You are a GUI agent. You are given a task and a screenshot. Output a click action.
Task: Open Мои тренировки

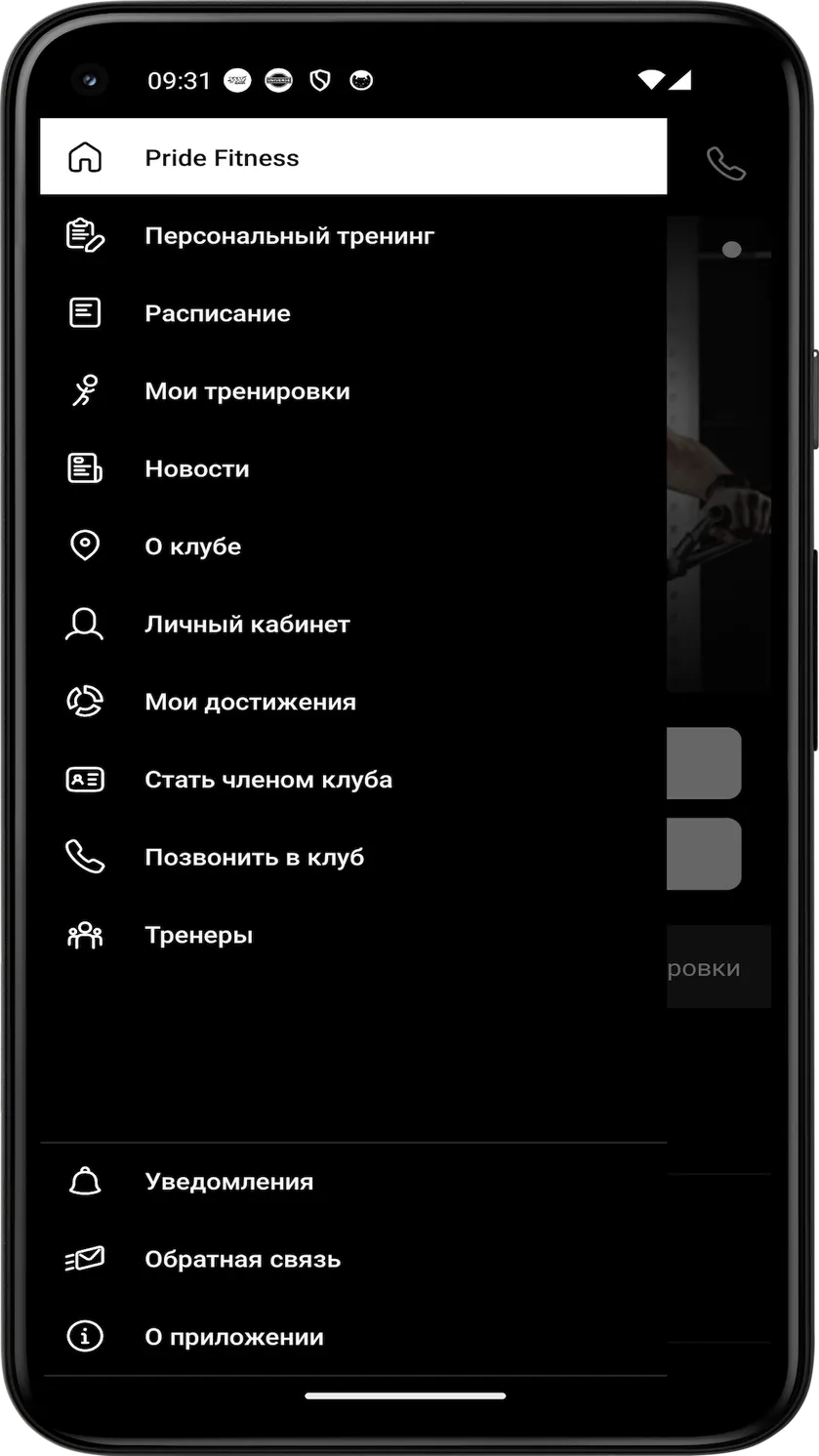tap(353, 391)
